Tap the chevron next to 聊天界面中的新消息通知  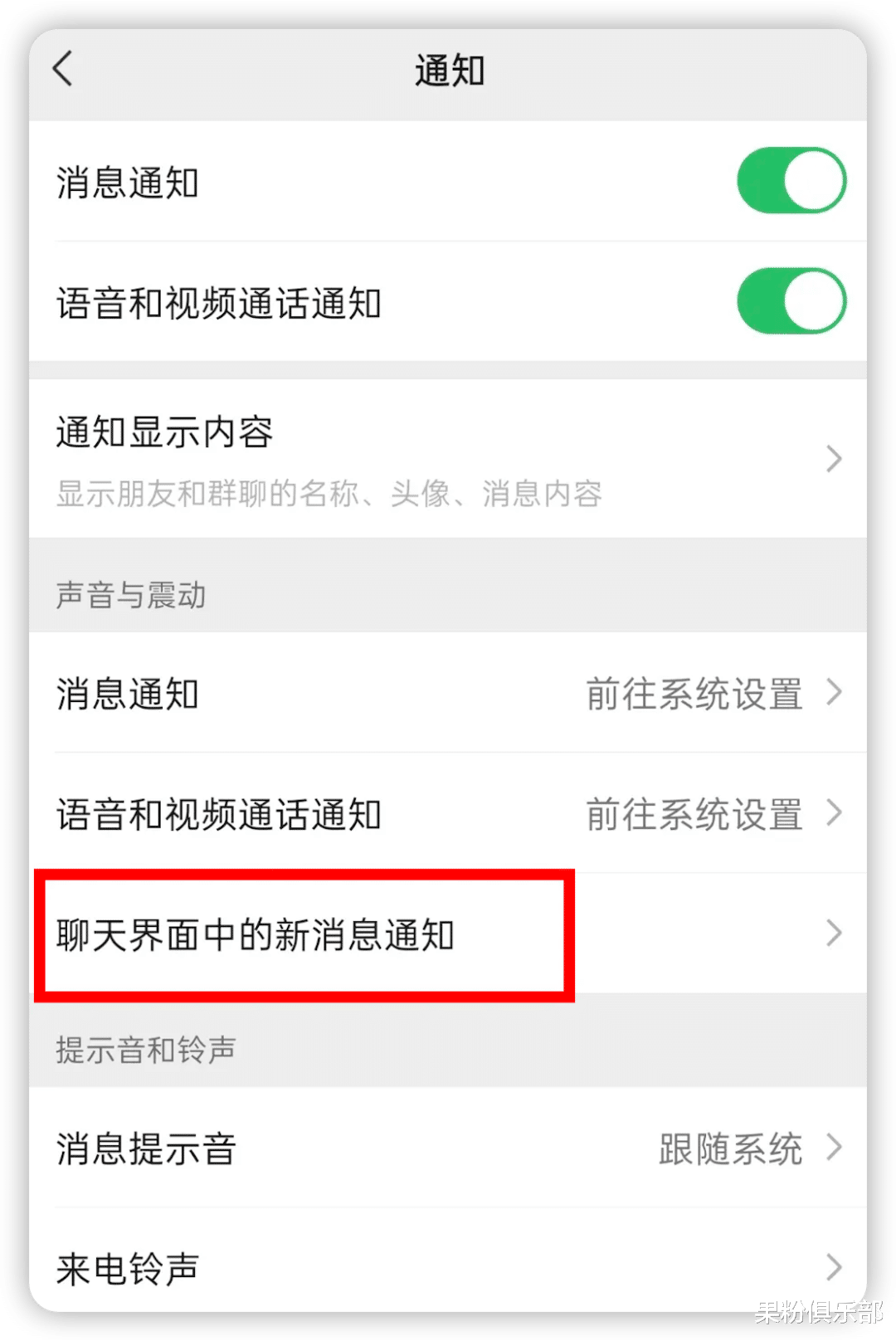click(x=835, y=934)
